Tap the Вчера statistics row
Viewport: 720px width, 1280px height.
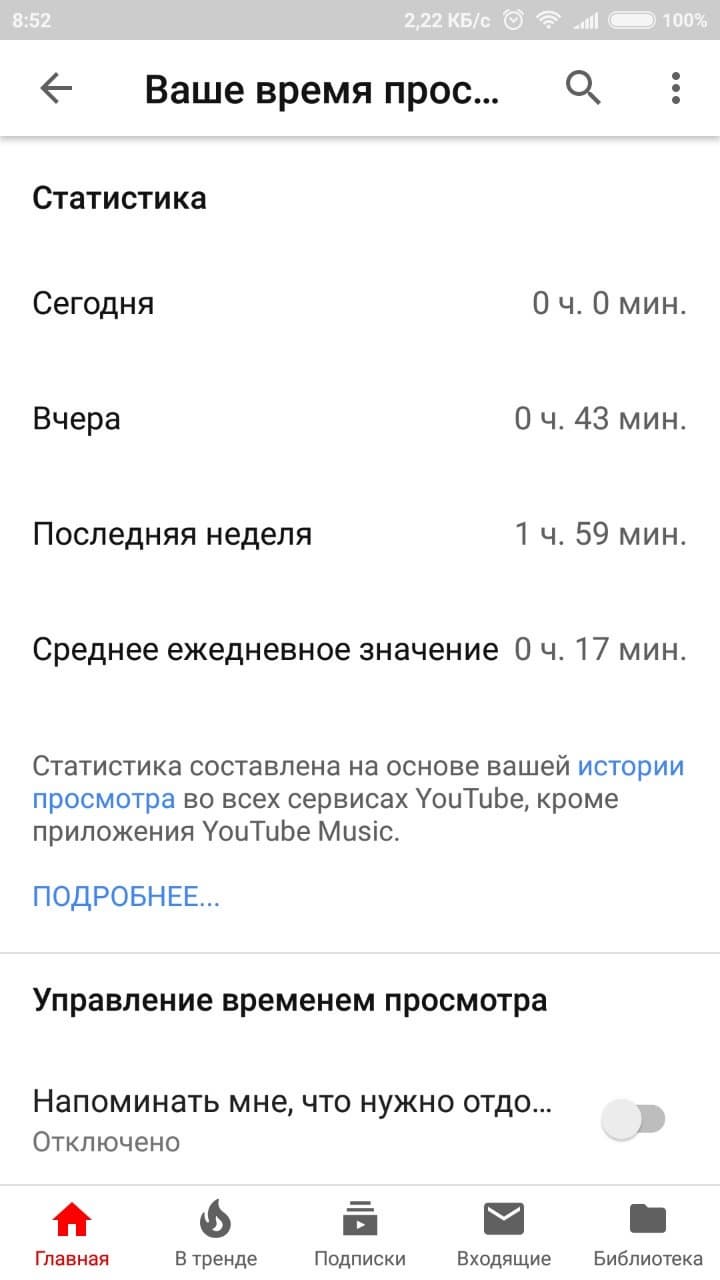coord(360,418)
